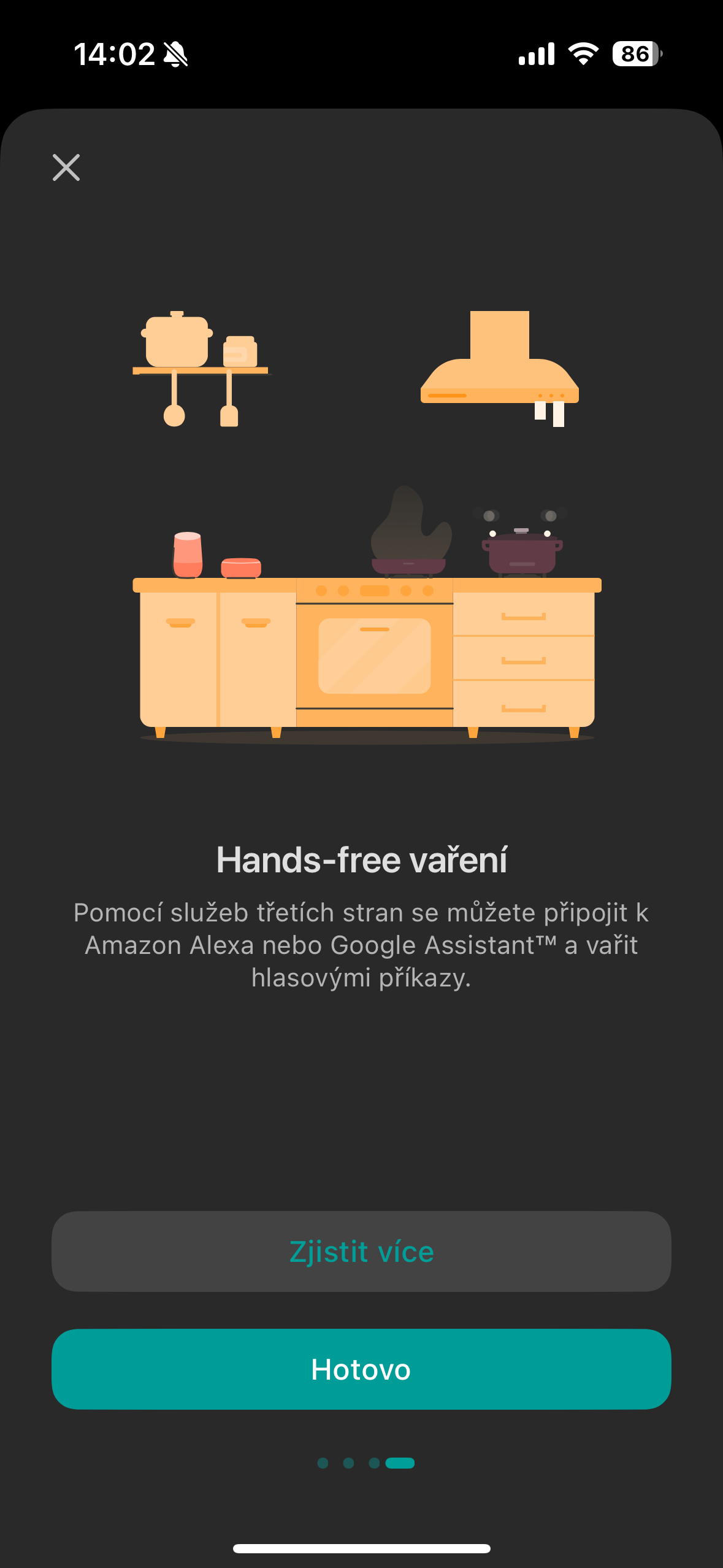Tap the Zjistit více button

361,1251
